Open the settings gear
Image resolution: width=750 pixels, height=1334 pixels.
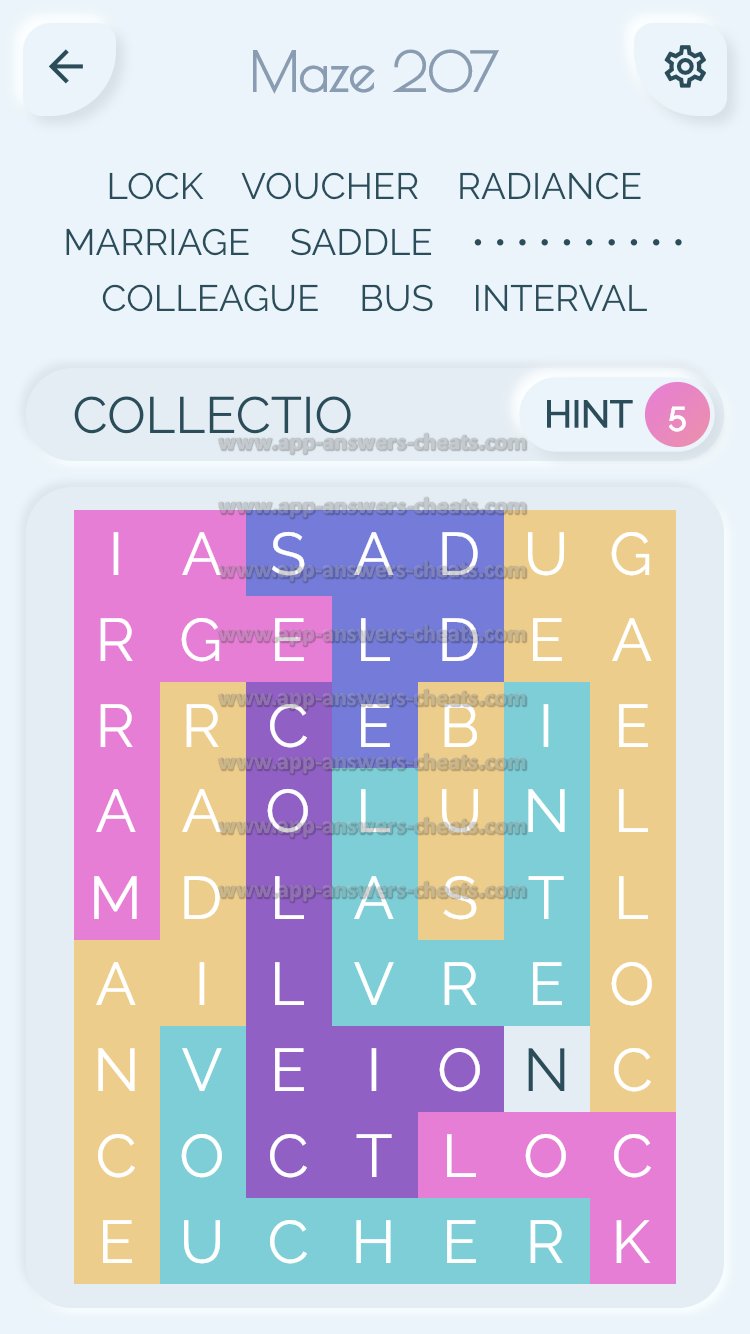pyautogui.click(x=685, y=67)
